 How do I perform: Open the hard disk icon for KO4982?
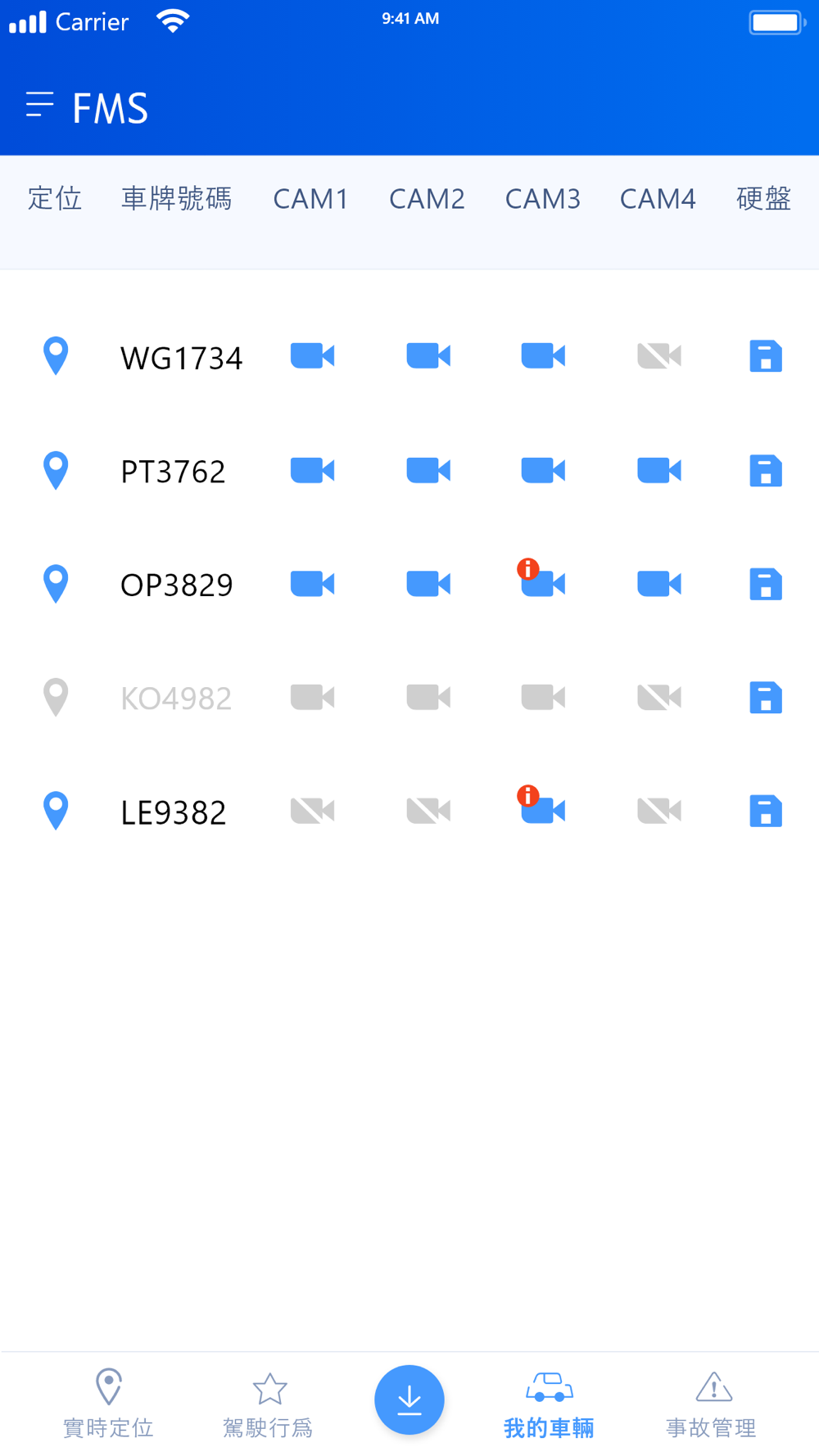(x=766, y=698)
